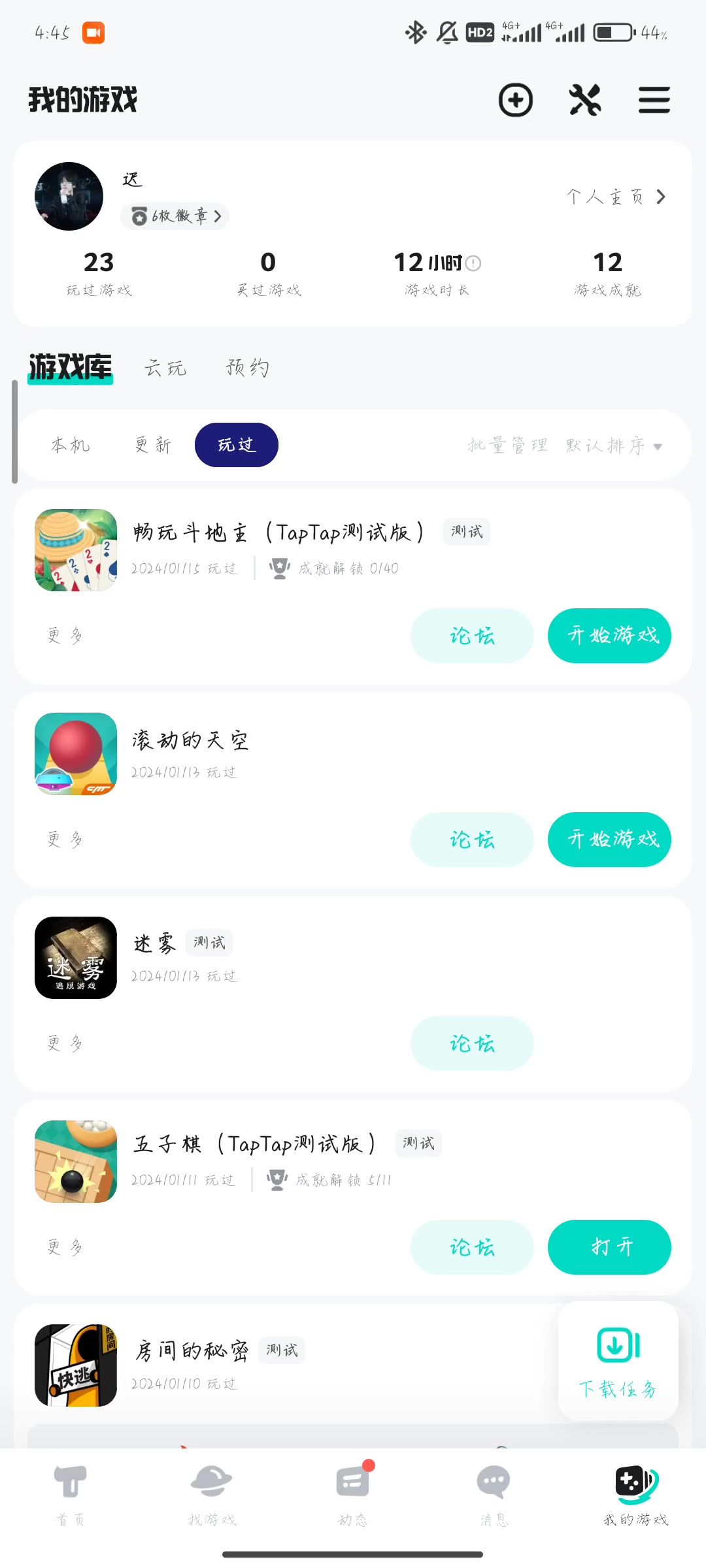Open 批量管理 batch management
The width and height of the screenshot is (706, 1568).
pos(507,446)
